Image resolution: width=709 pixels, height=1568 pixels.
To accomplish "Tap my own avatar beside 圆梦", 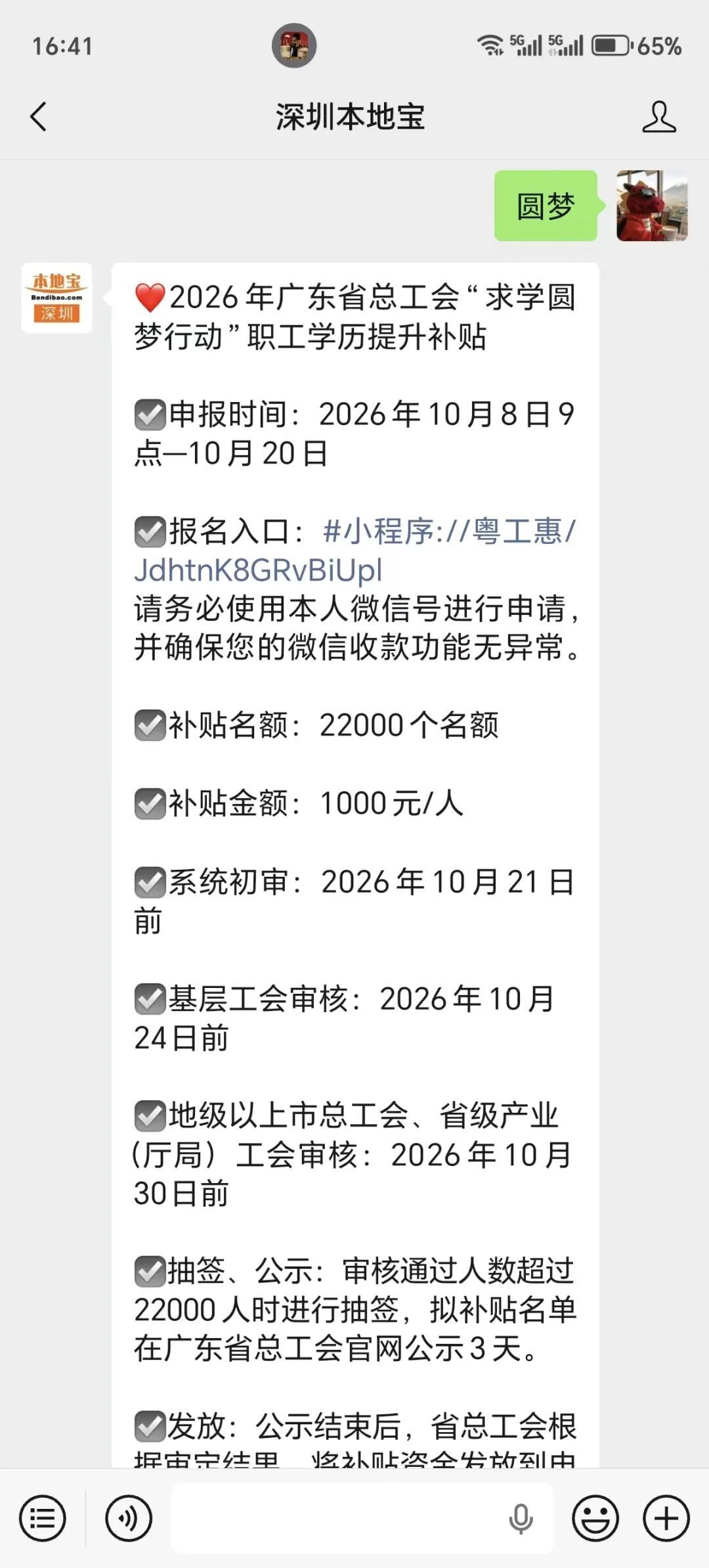I will pyautogui.click(x=652, y=206).
